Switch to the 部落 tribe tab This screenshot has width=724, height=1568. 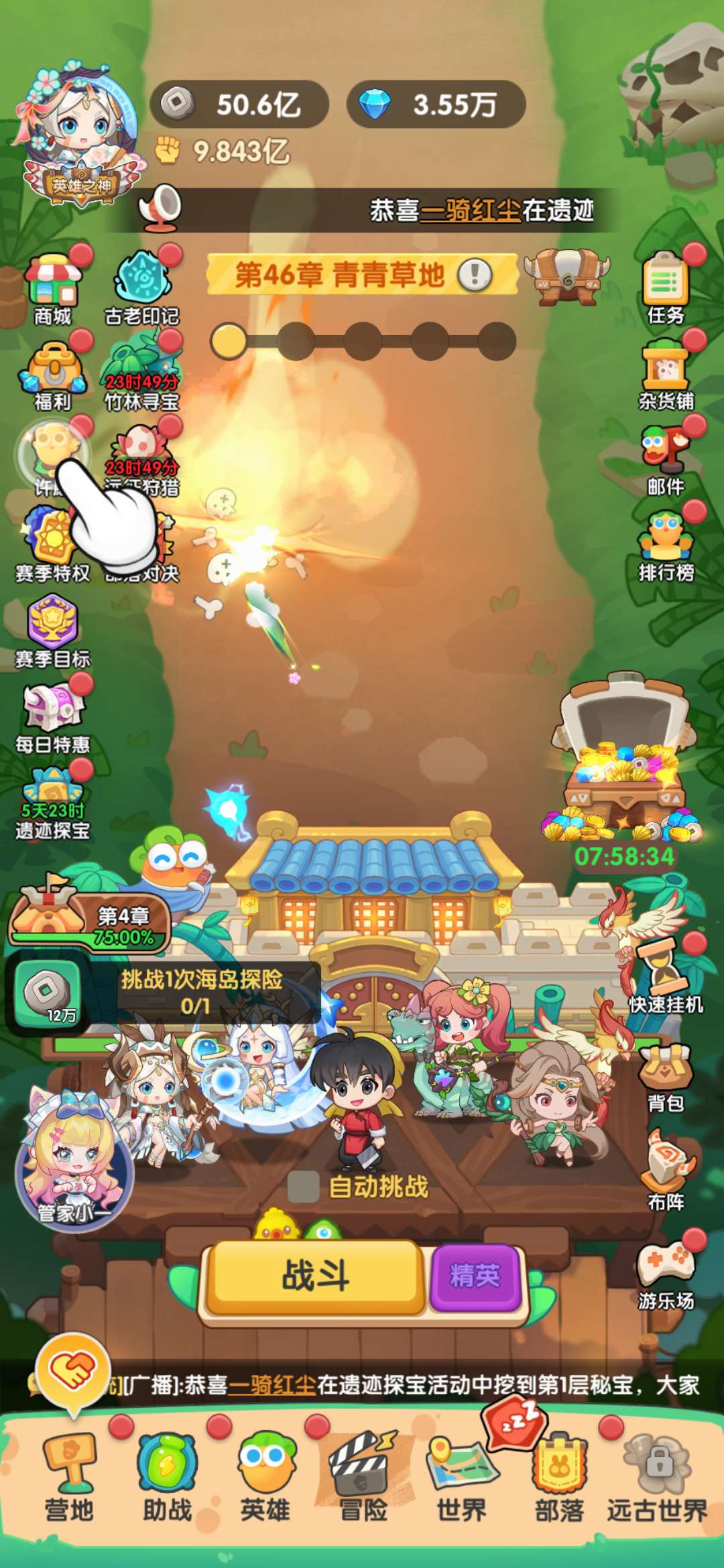click(x=560, y=1481)
